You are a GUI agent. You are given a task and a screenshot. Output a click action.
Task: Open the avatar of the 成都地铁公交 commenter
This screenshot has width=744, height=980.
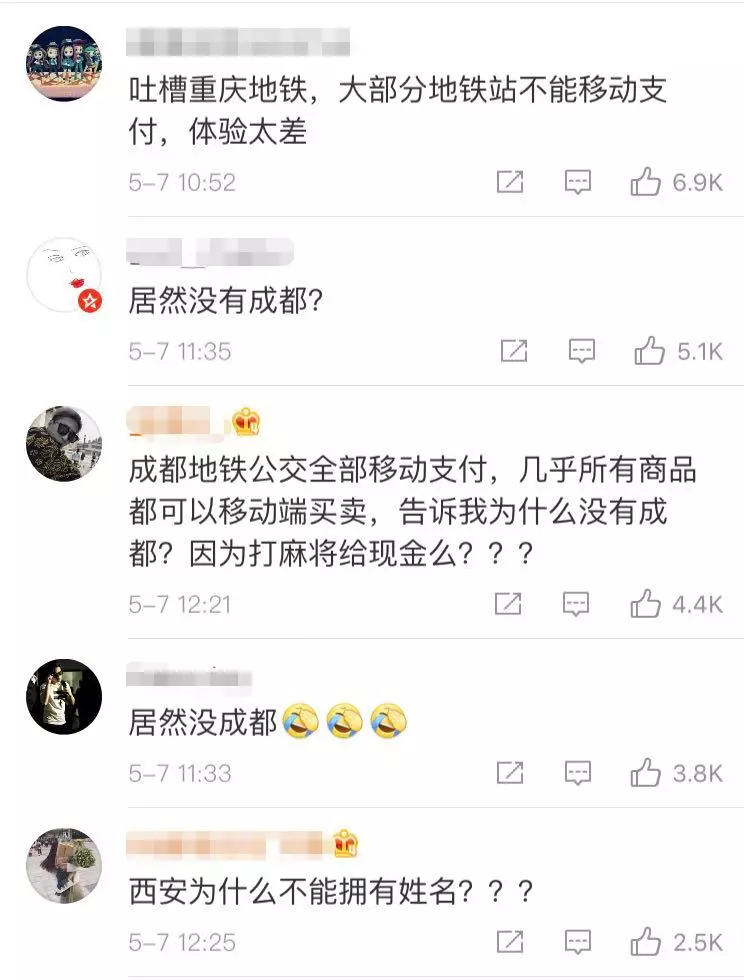tap(63, 444)
